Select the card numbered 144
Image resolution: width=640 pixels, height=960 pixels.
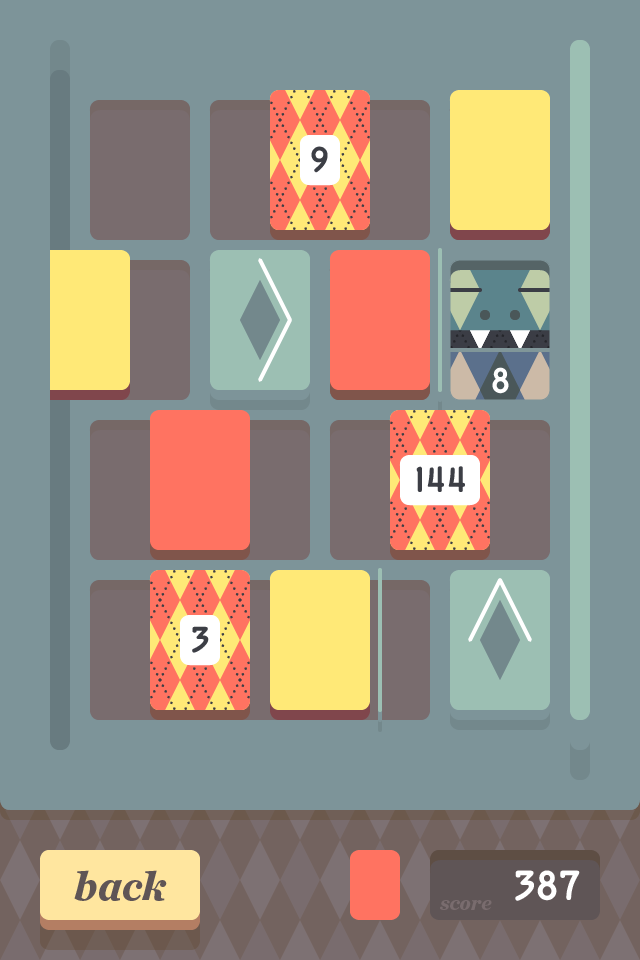click(440, 480)
